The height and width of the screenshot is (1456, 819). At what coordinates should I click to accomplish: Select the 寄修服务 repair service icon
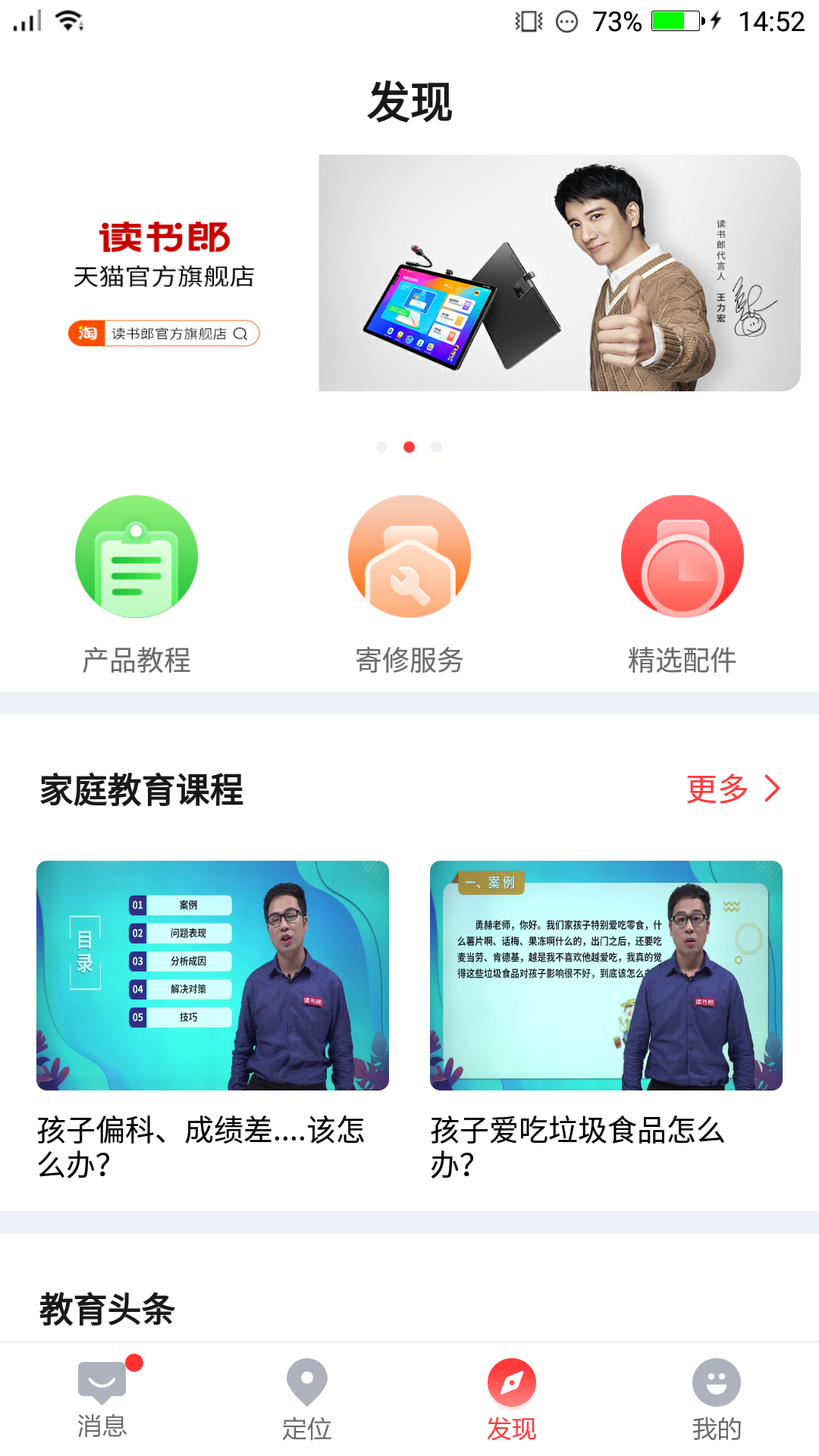(x=409, y=556)
